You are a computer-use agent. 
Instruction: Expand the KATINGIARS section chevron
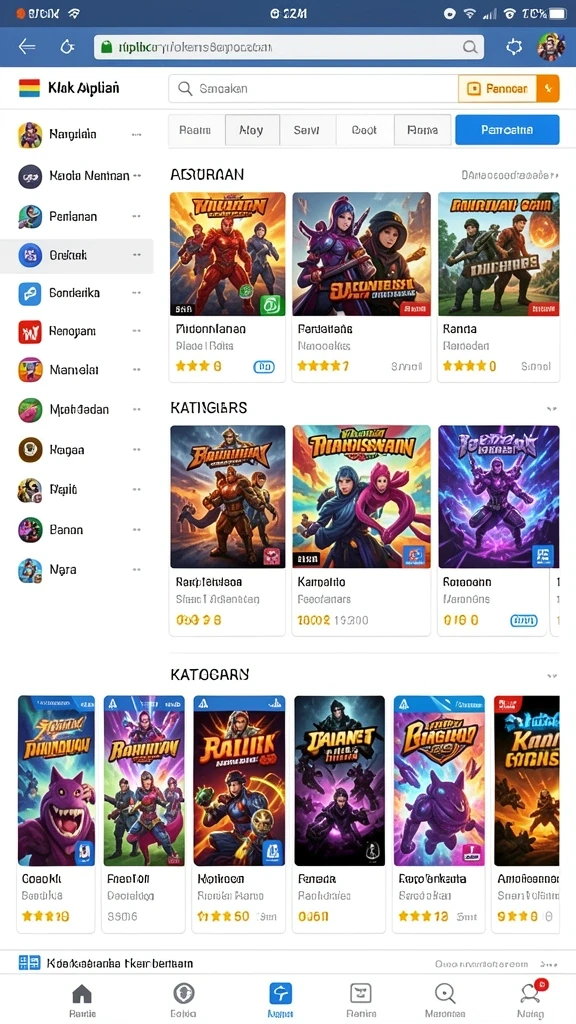click(552, 409)
